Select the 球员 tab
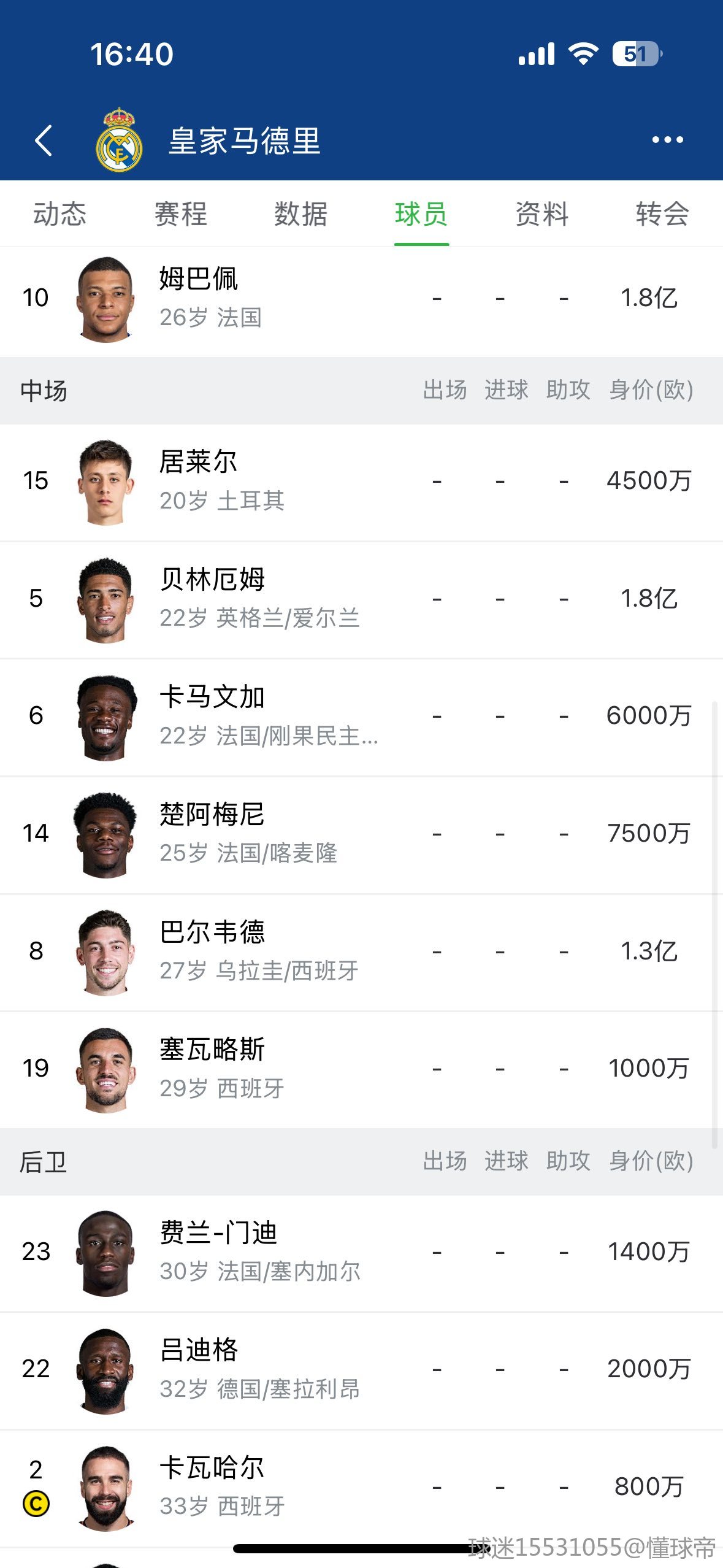 tap(421, 214)
